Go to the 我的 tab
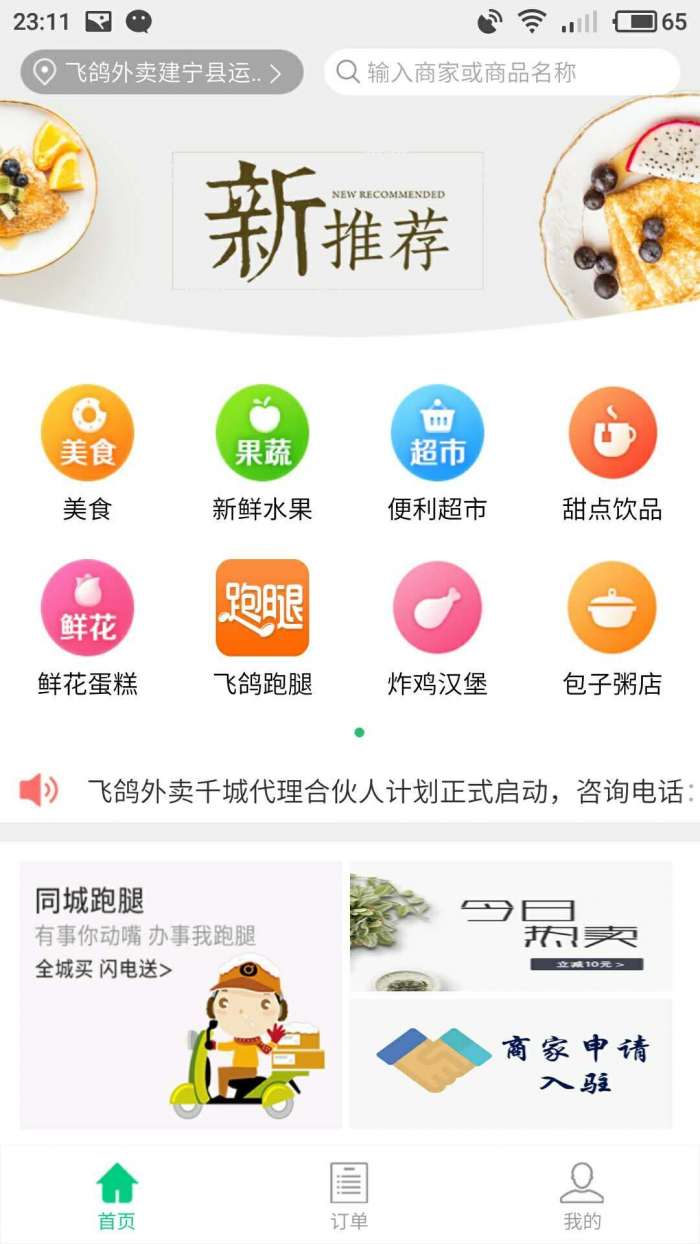This screenshot has width=700, height=1244. 582,1196
